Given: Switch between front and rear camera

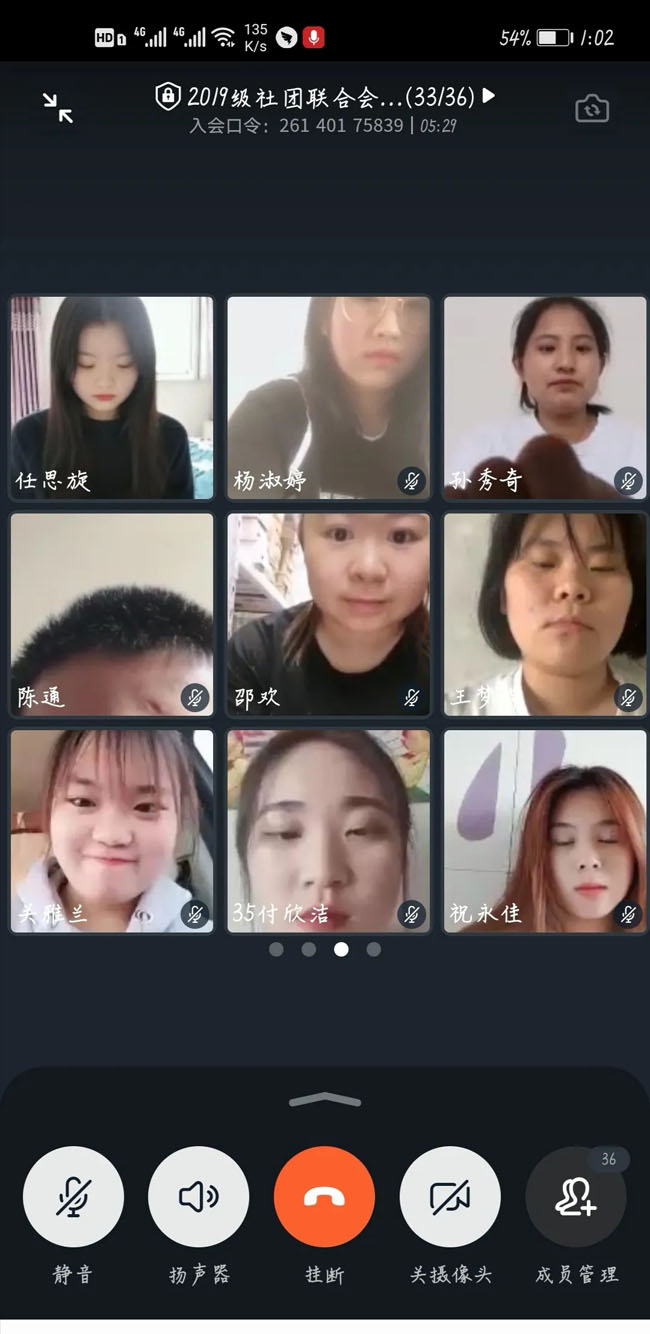Looking at the screenshot, I should 592,108.
